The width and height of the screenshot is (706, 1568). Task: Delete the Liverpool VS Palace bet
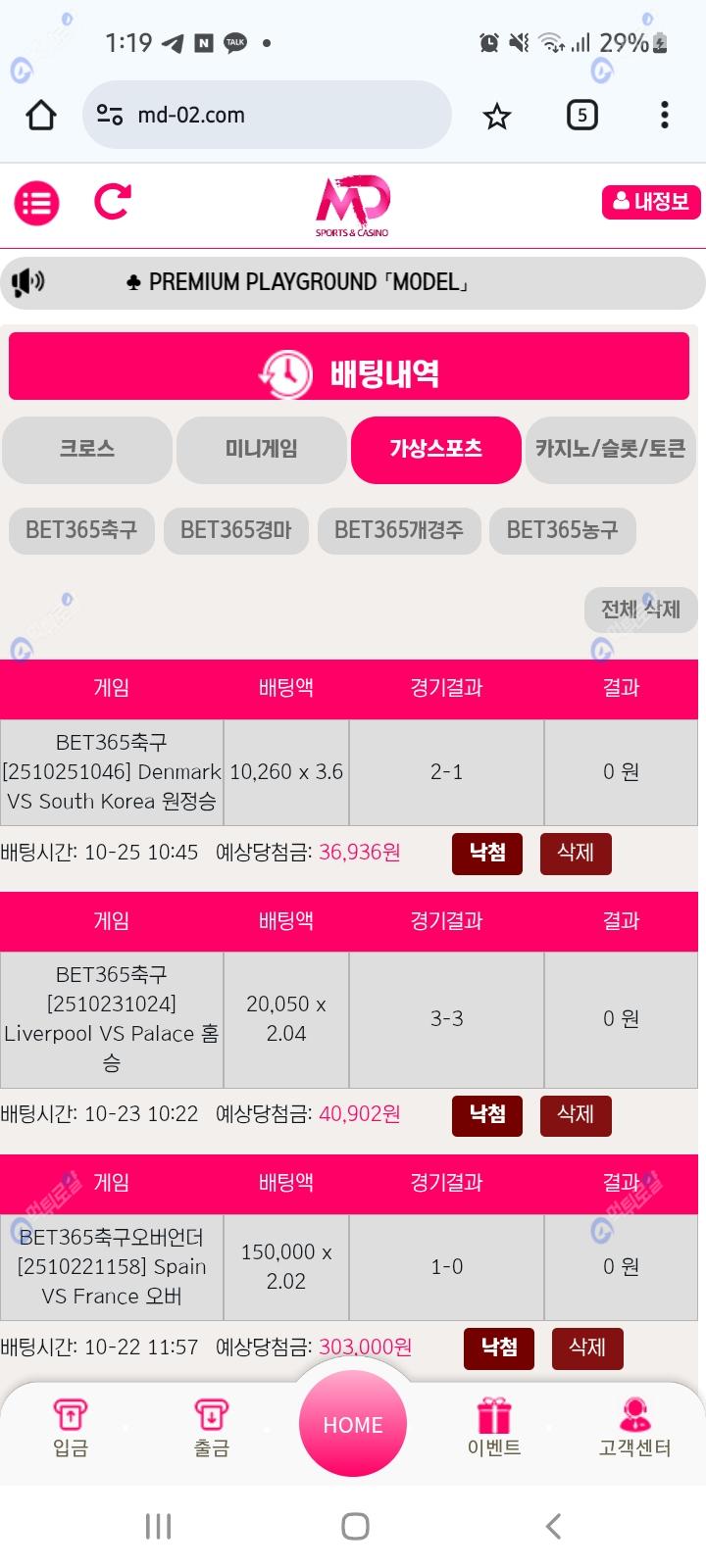coord(576,1114)
